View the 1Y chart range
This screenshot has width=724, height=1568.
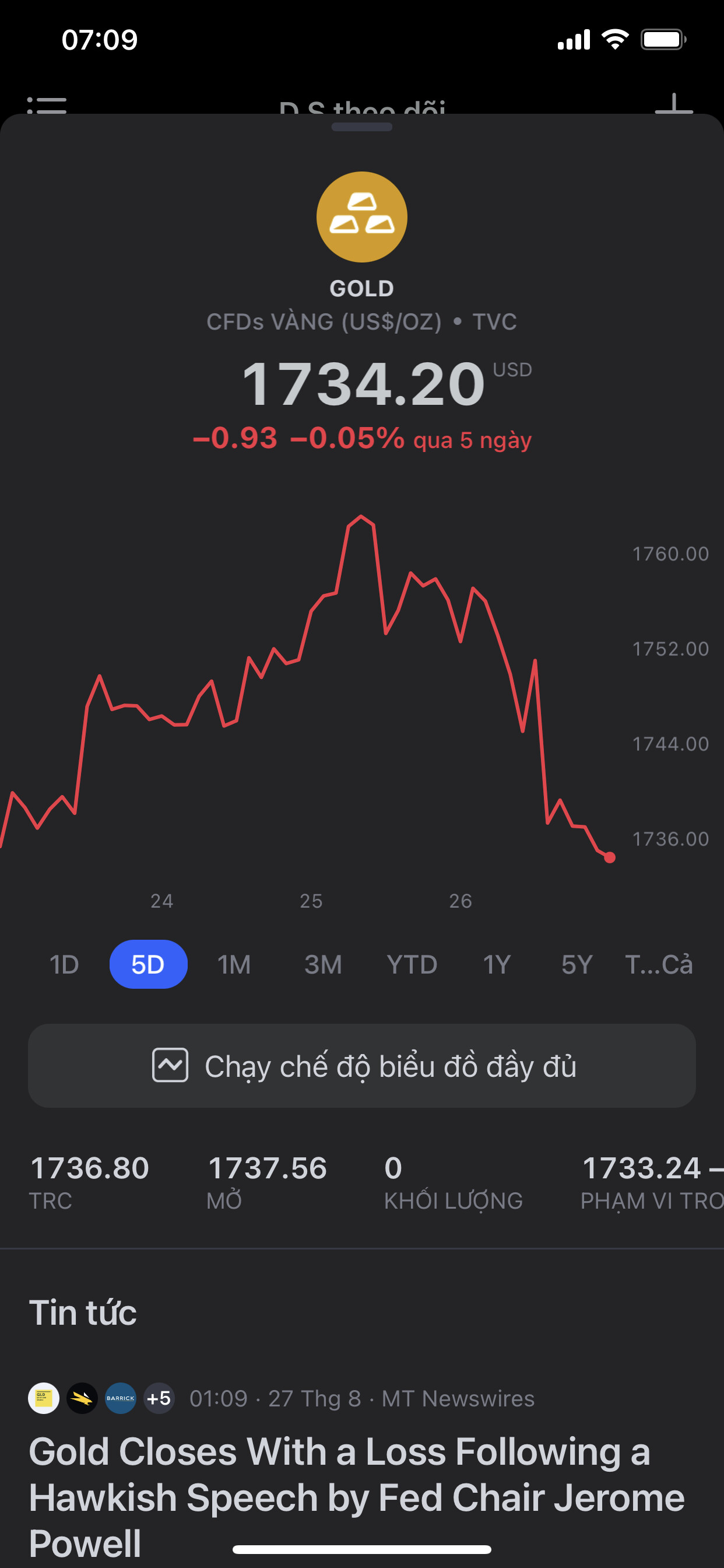pyautogui.click(x=497, y=964)
